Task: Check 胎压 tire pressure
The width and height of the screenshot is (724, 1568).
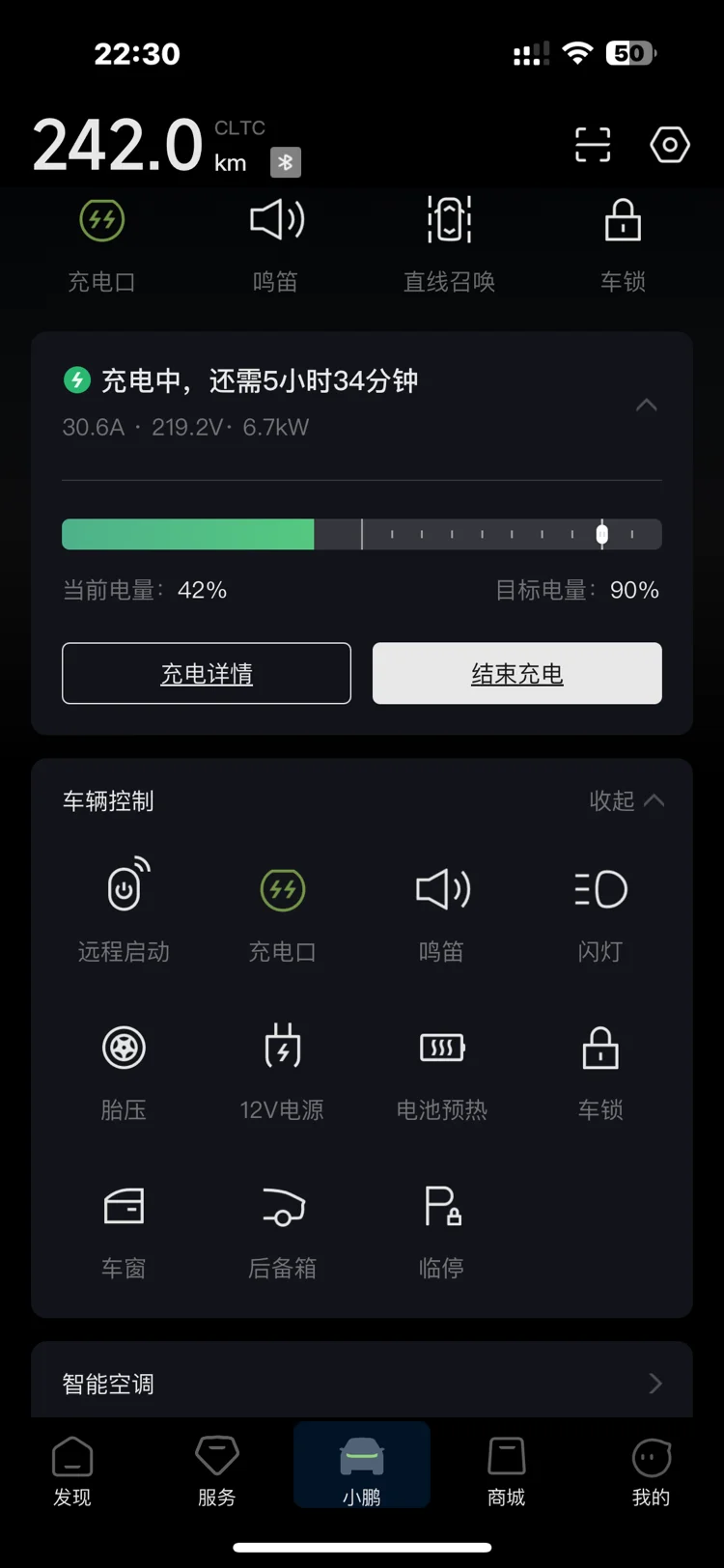Action: 125,1067
